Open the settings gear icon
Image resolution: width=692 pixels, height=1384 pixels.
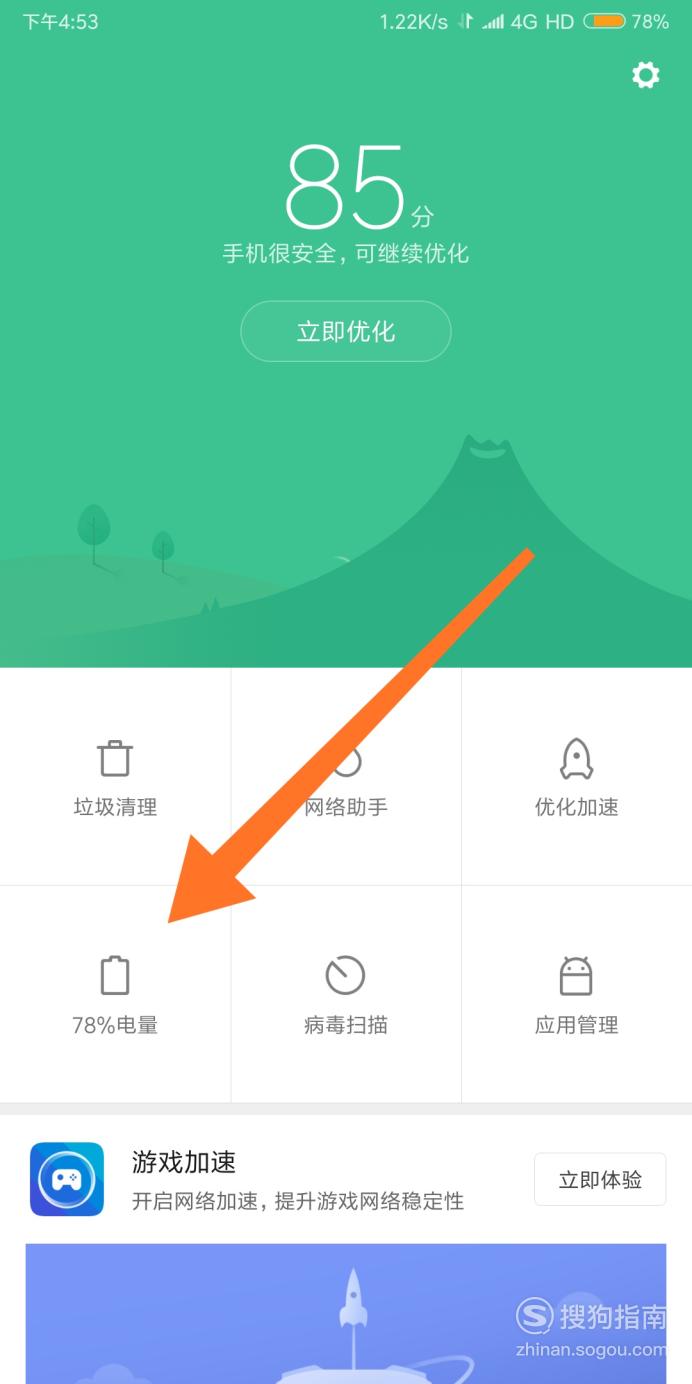(646, 75)
